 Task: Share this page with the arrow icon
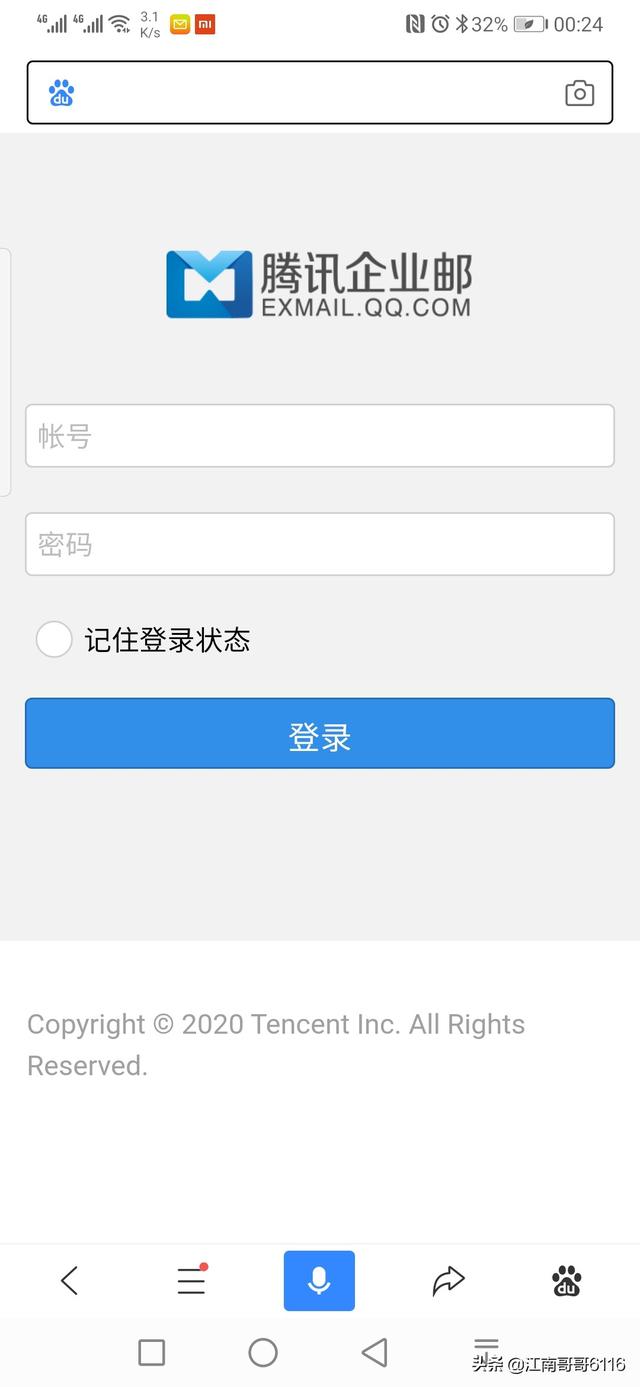coord(448,1280)
